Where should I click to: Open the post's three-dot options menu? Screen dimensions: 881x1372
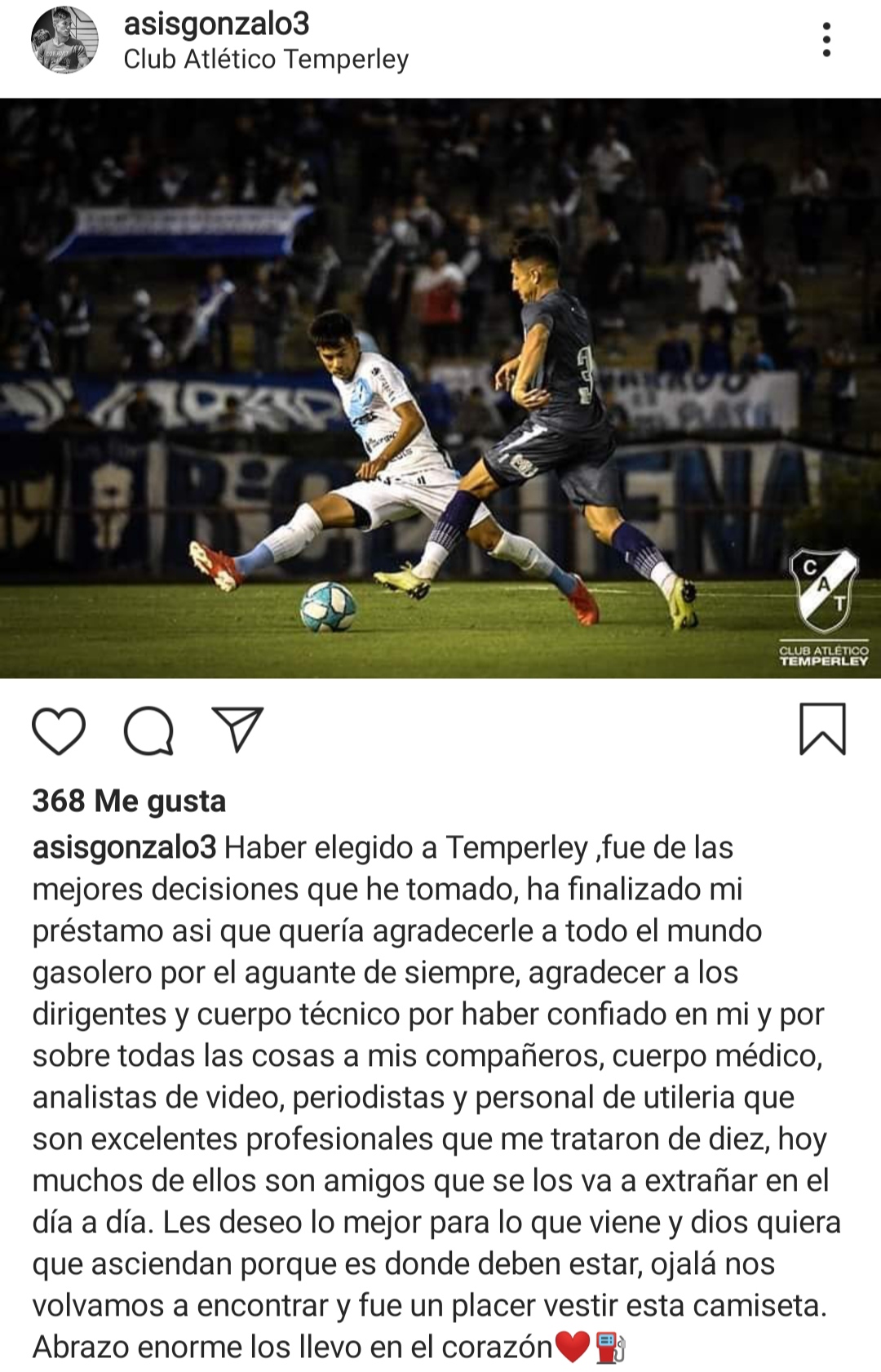(x=826, y=39)
